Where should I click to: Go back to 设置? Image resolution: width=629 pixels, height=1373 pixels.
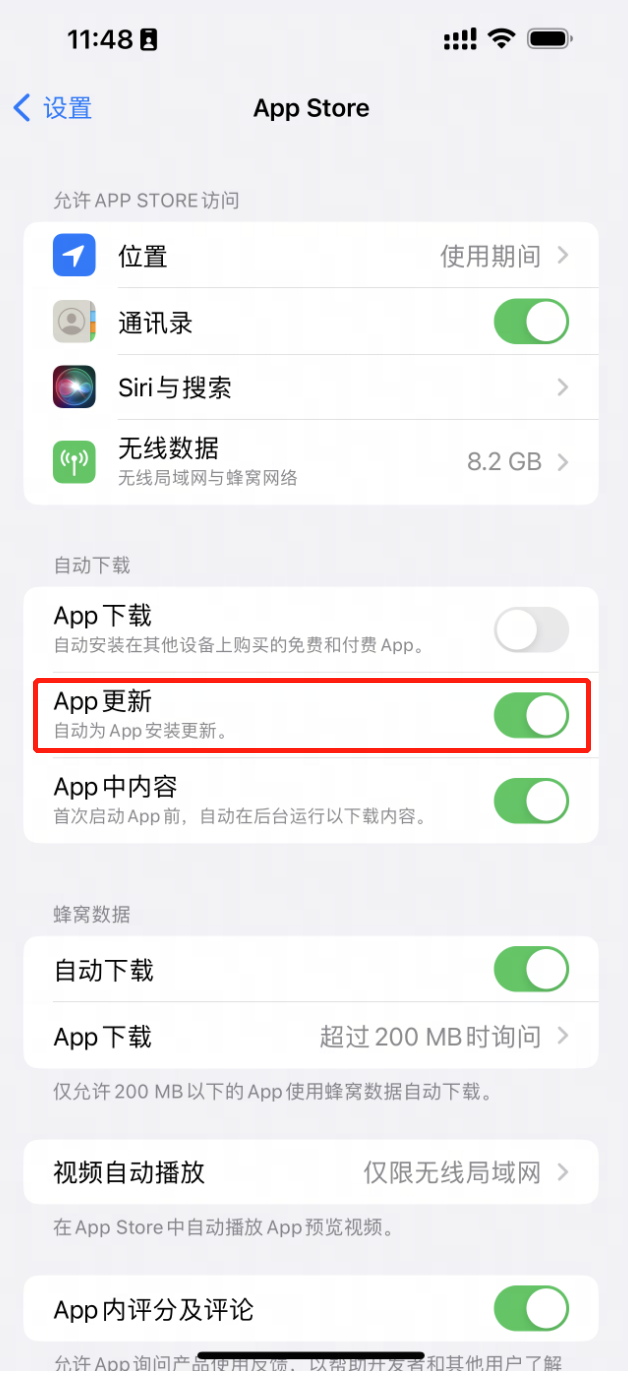click(53, 108)
